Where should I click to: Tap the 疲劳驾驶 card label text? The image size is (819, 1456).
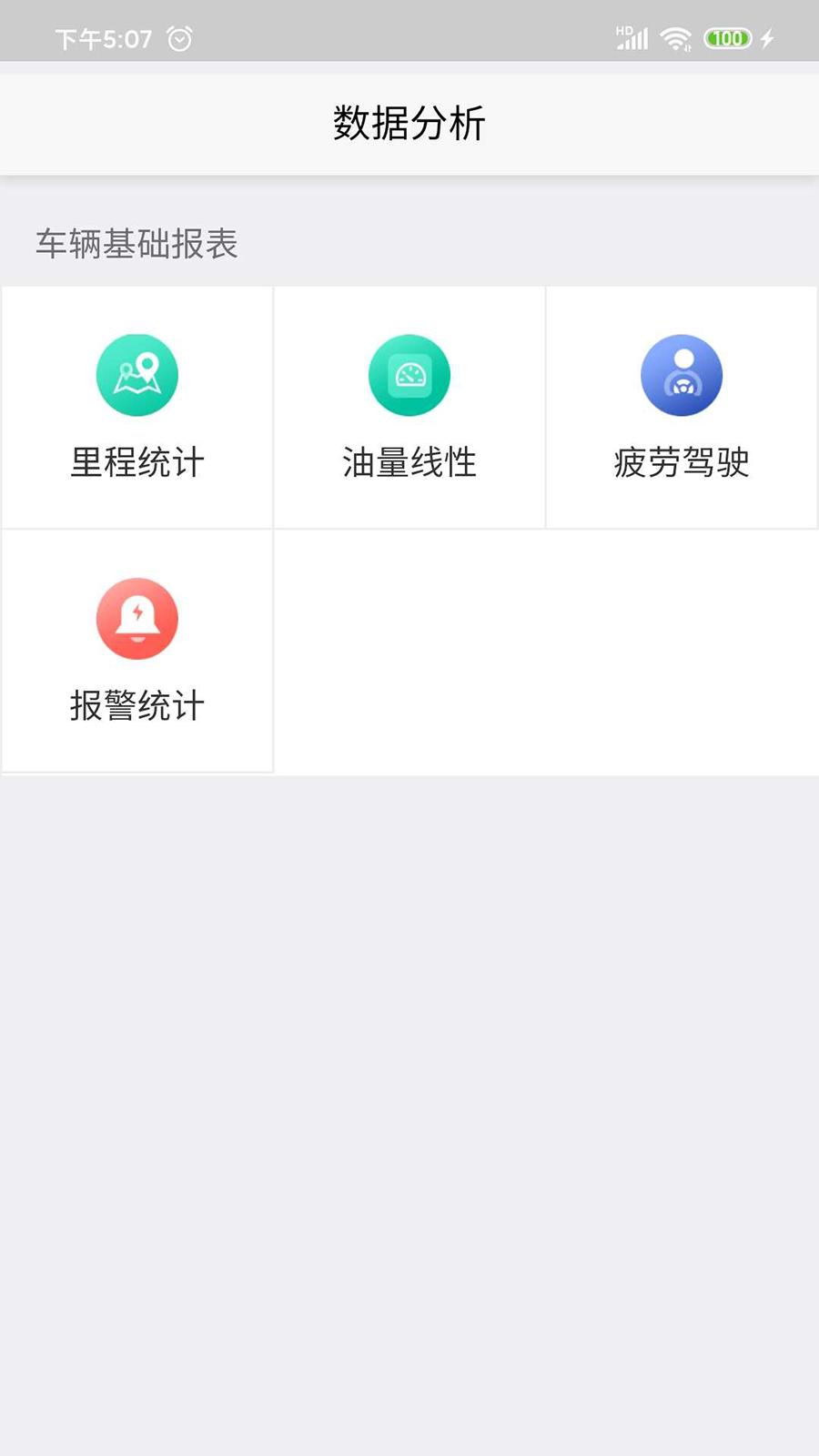tap(682, 462)
